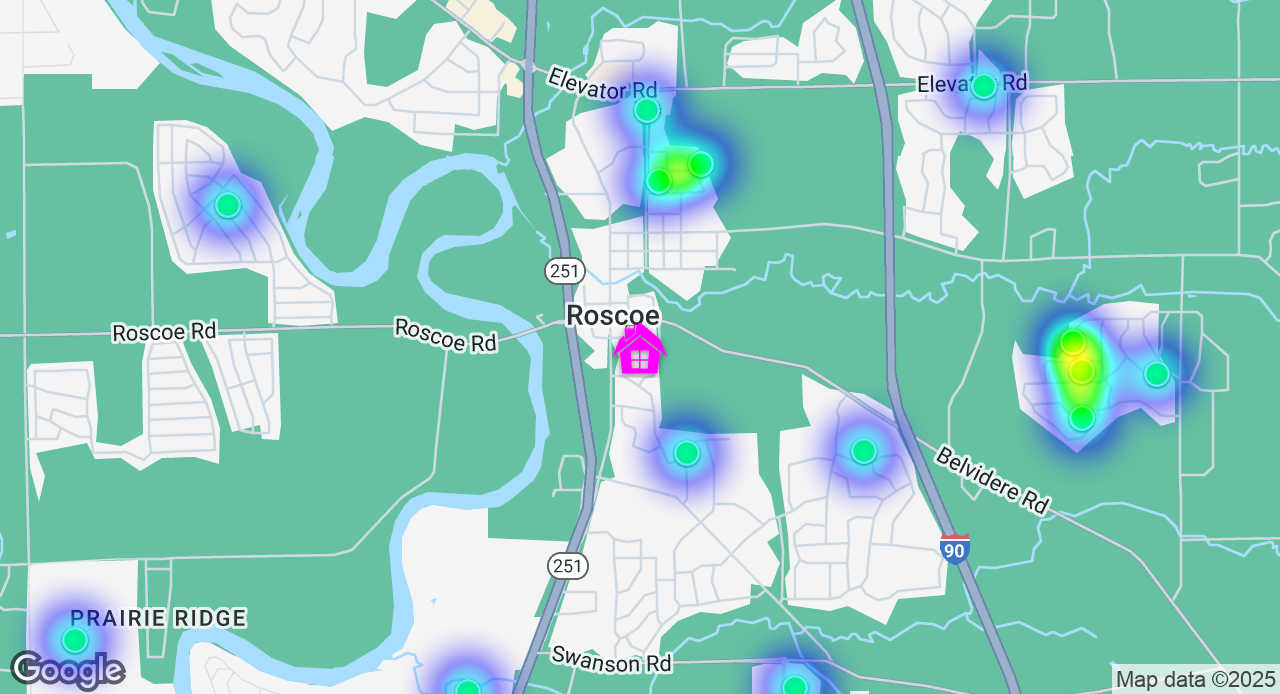Select the green marker under the Prairie Ridge label
This screenshot has height=694, width=1280.
click(75, 640)
